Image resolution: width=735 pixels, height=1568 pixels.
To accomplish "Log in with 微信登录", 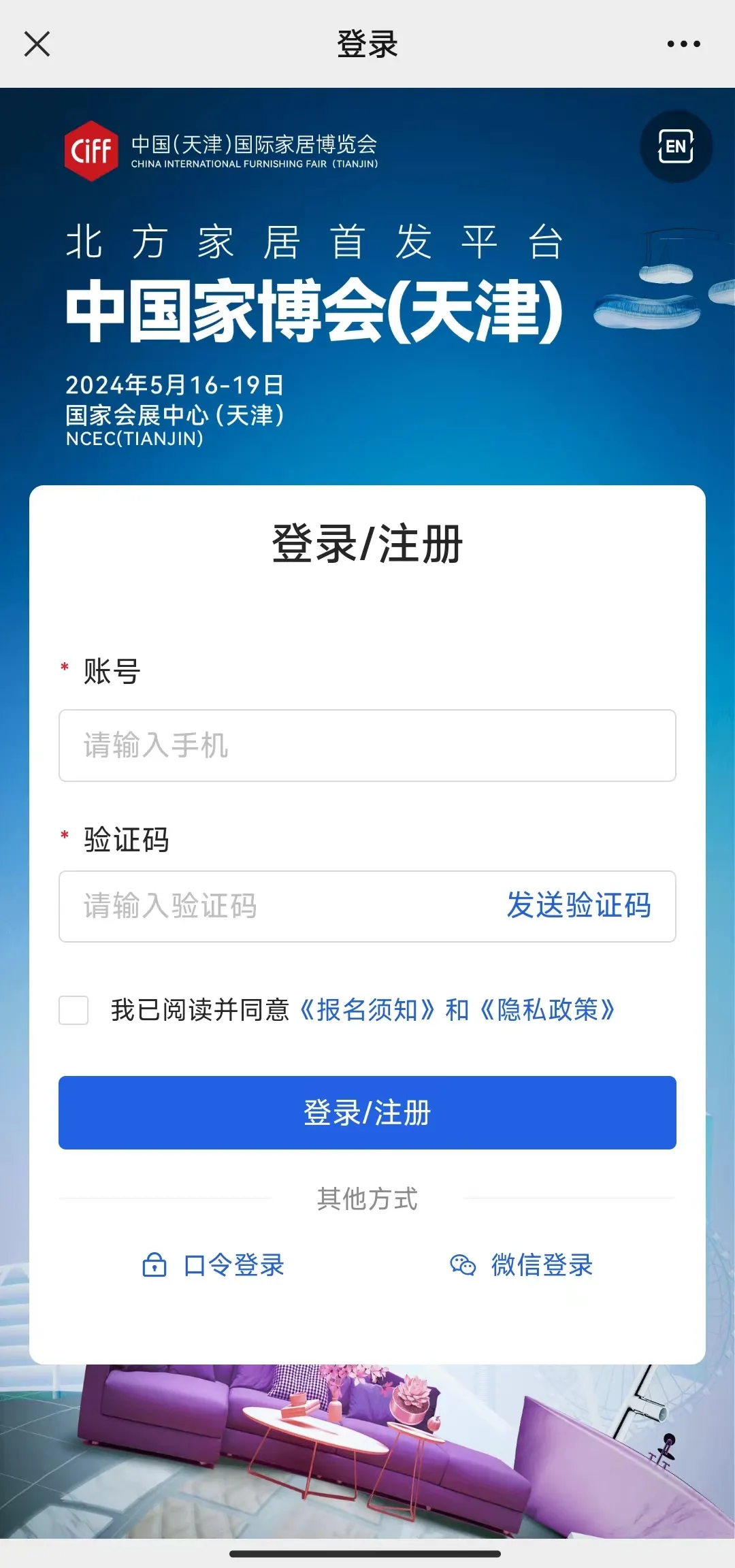I will tap(521, 1265).
